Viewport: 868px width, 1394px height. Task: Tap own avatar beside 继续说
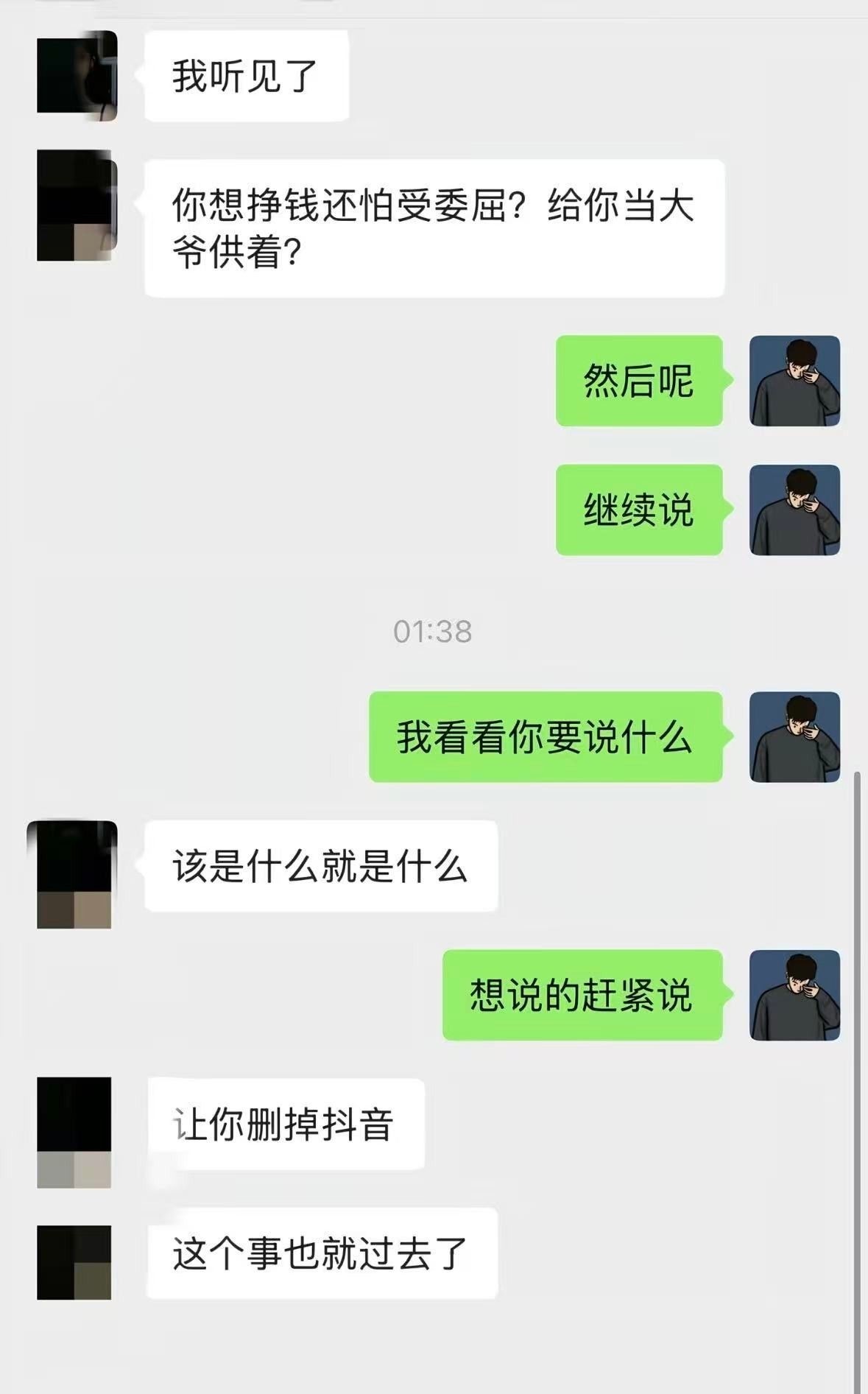pos(794,510)
